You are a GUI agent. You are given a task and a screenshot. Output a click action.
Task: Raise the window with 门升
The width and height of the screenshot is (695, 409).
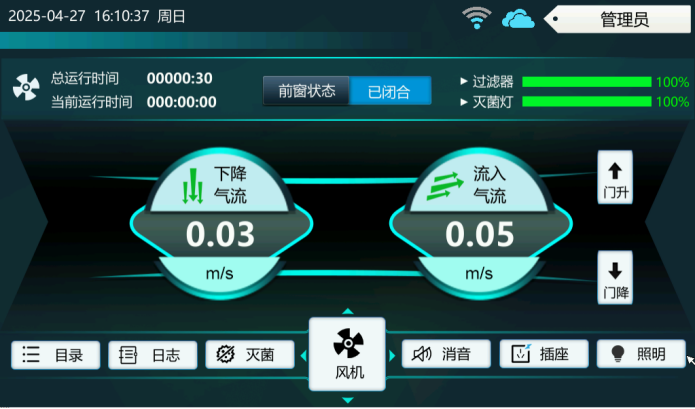pyautogui.click(x=615, y=179)
